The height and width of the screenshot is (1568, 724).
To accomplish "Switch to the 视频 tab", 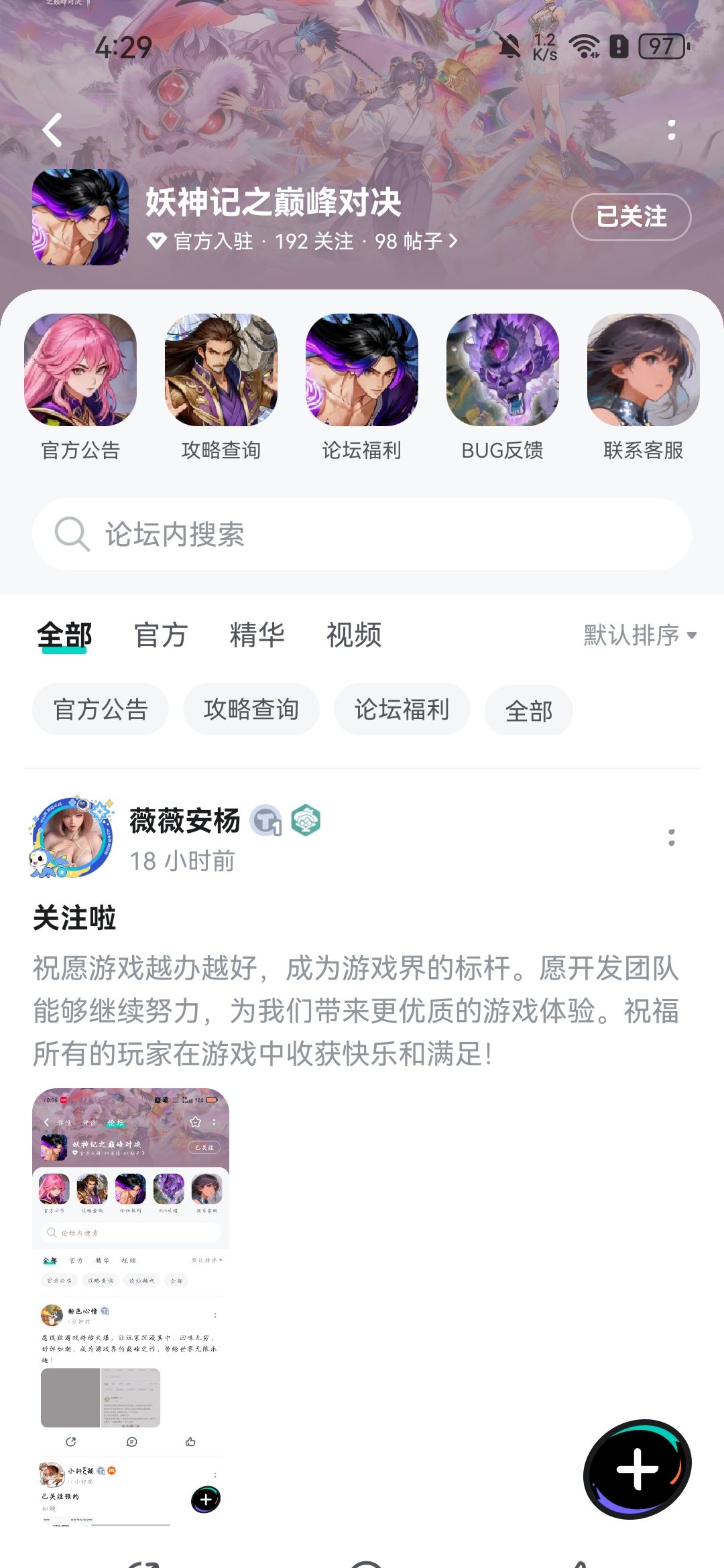I will [353, 635].
